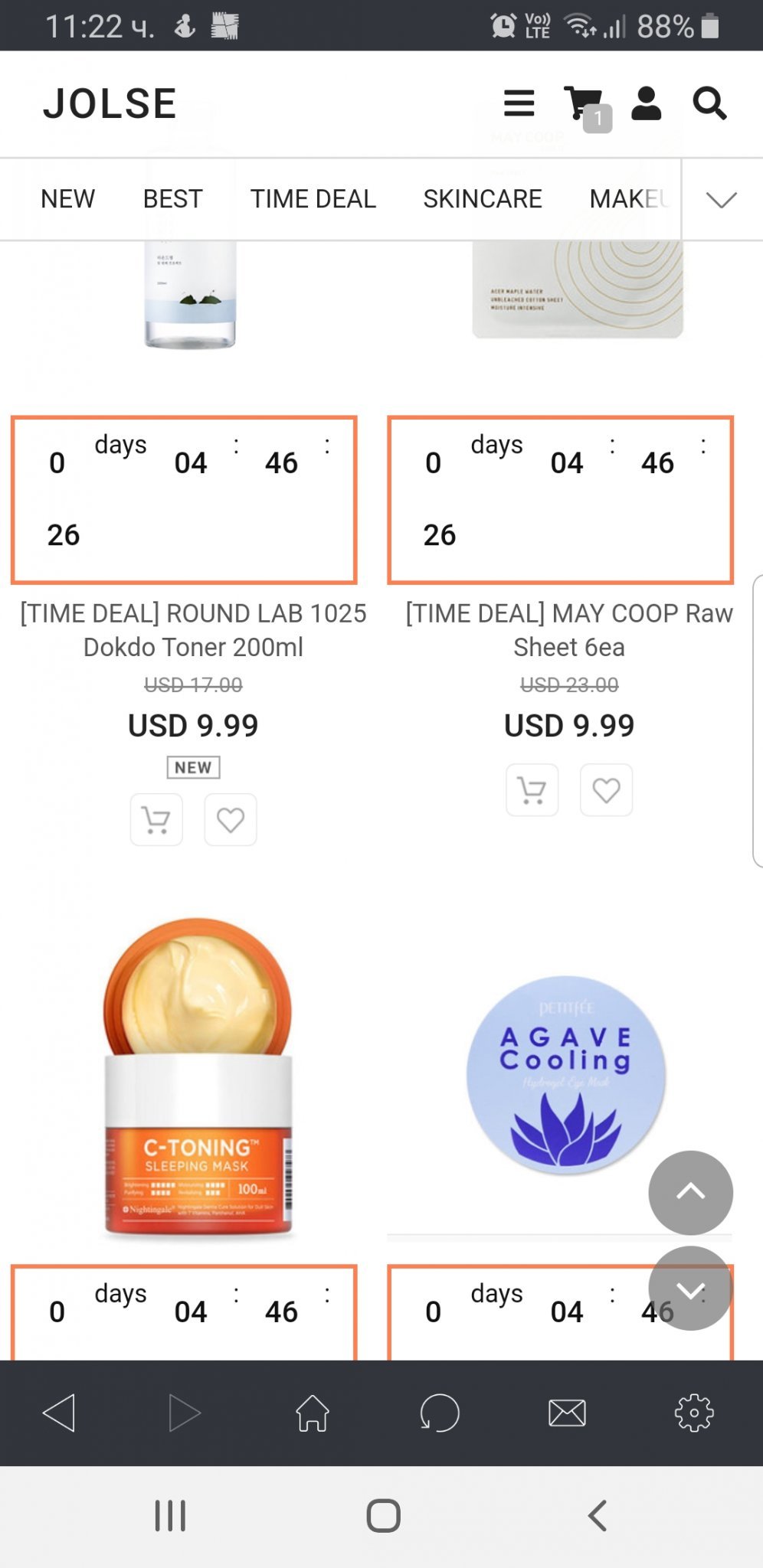This screenshot has width=763, height=1568.
Task: Open the account profile icon
Action: click(646, 103)
